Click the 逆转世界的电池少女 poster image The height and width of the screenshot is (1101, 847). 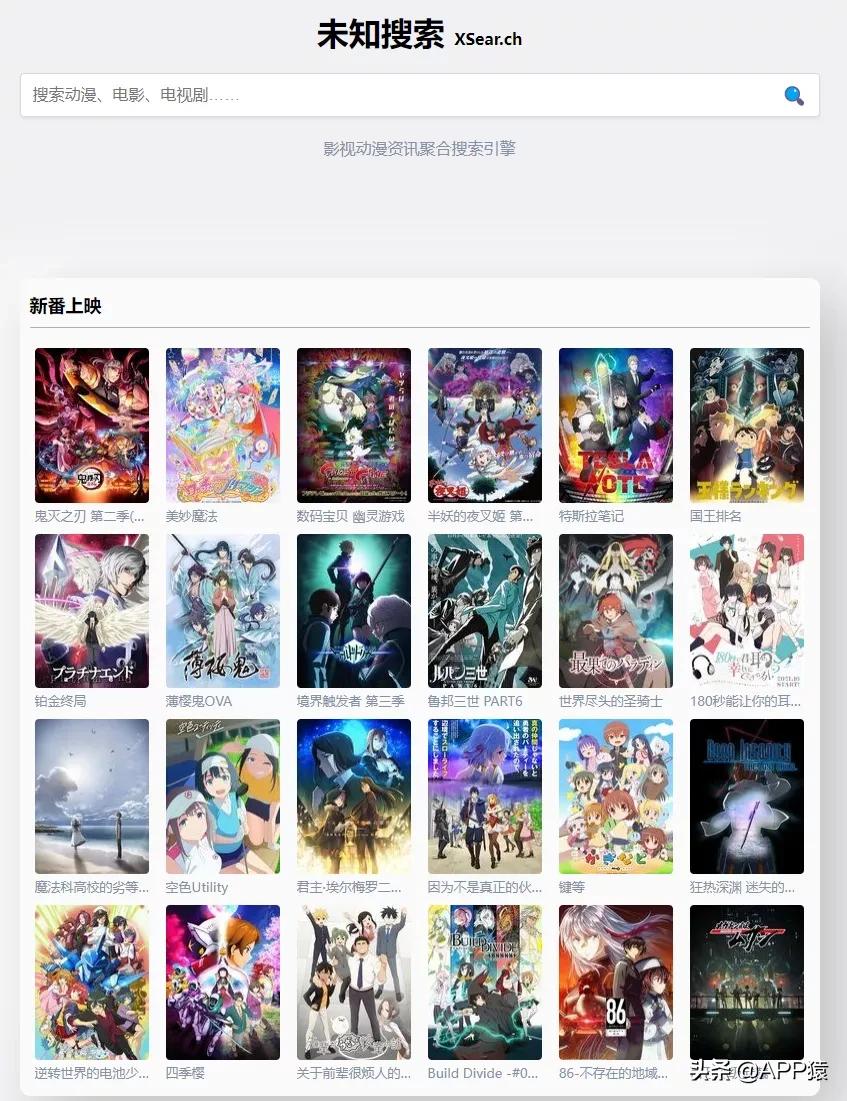click(x=91, y=981)
